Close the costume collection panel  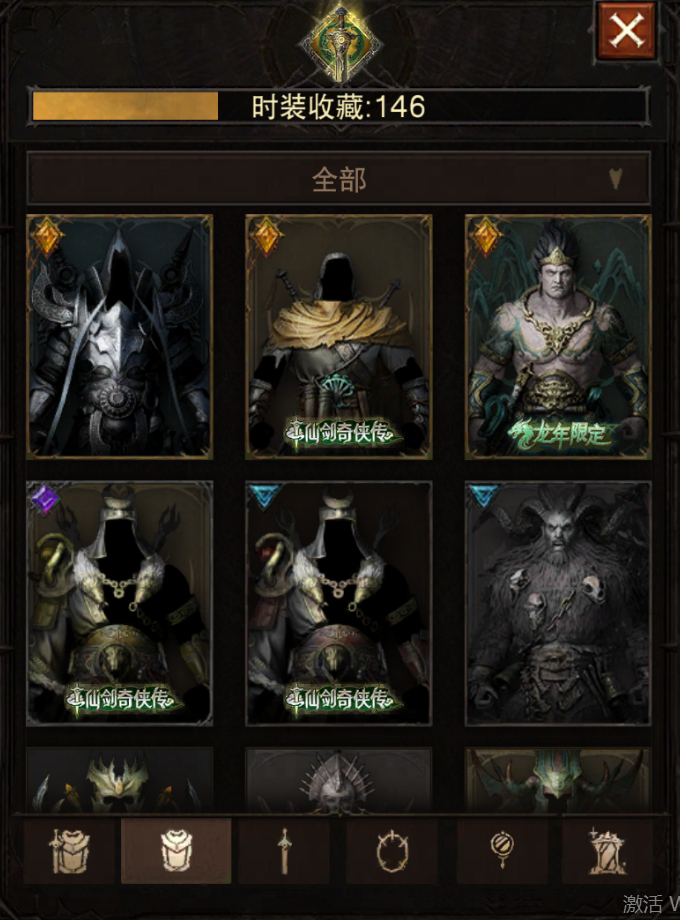click(627, 31)
